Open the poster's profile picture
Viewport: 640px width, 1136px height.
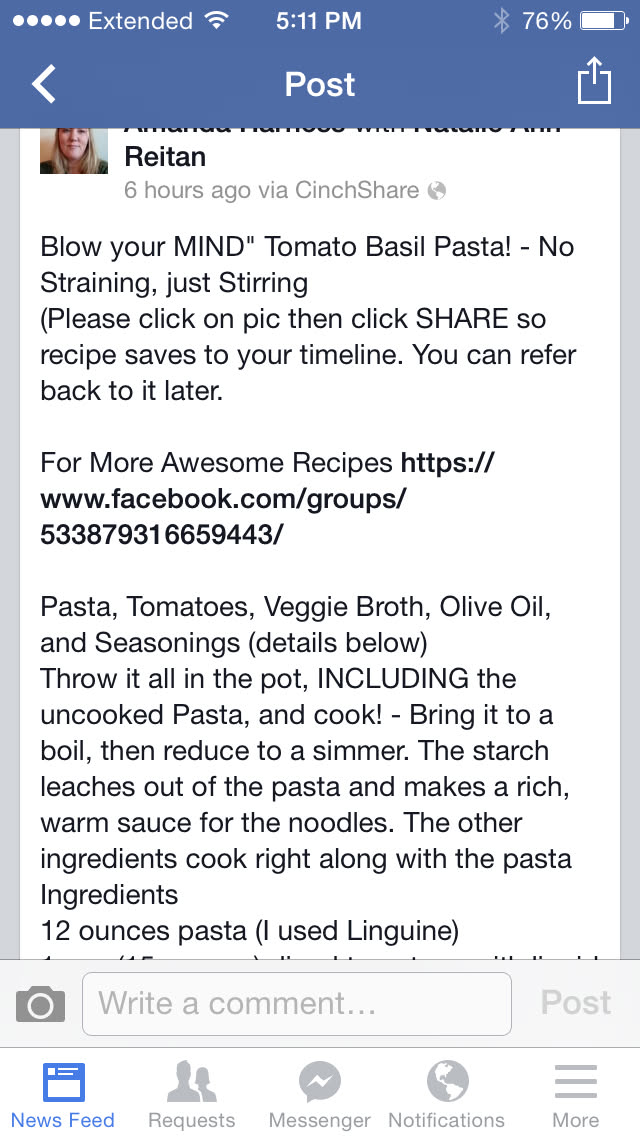coord(74,152)
